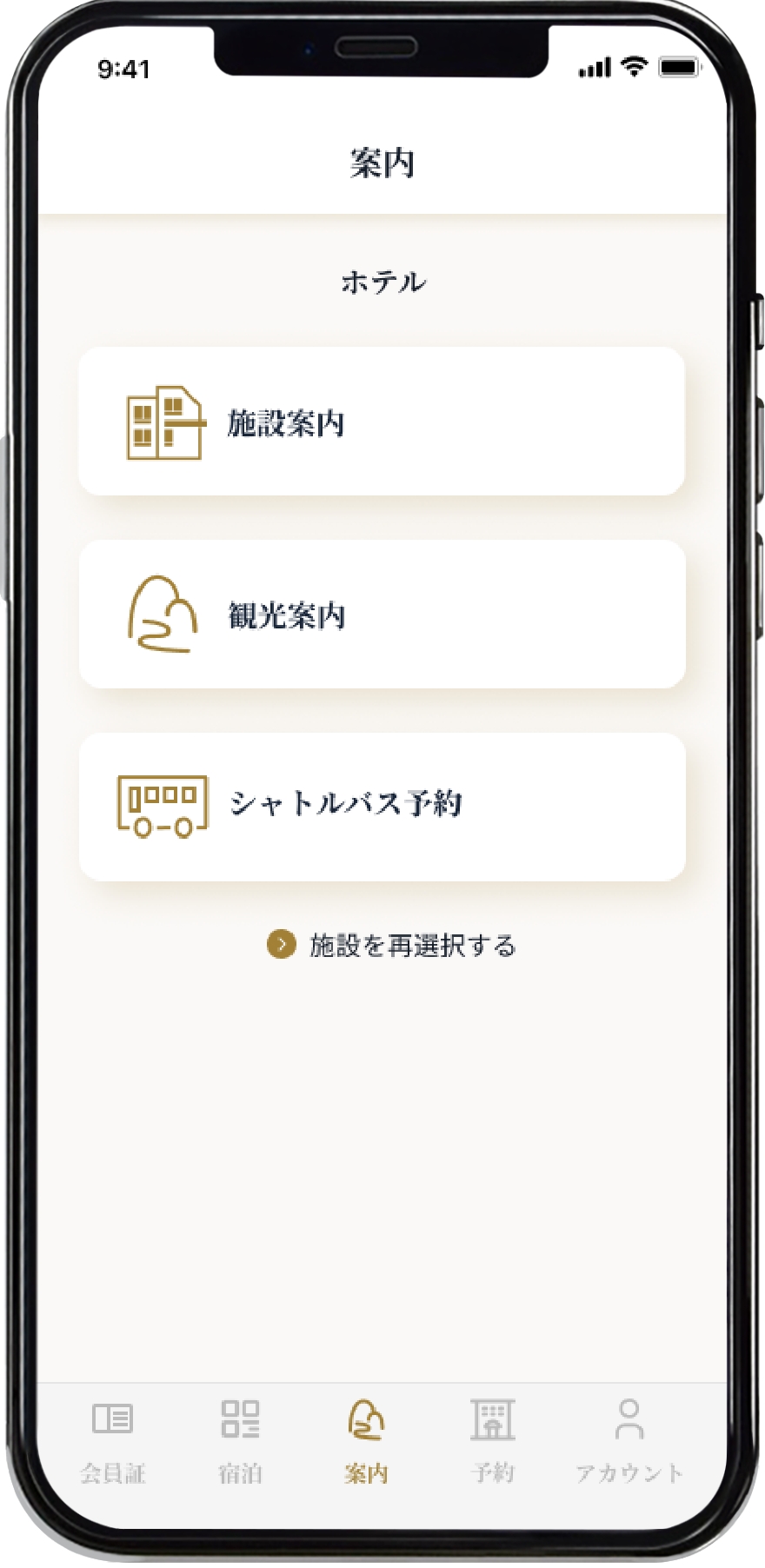Image resolution: width=765 pixels, height=1568 pixels.
Task: Switch to the 宿泊 tab
Action: [240, 1439]
